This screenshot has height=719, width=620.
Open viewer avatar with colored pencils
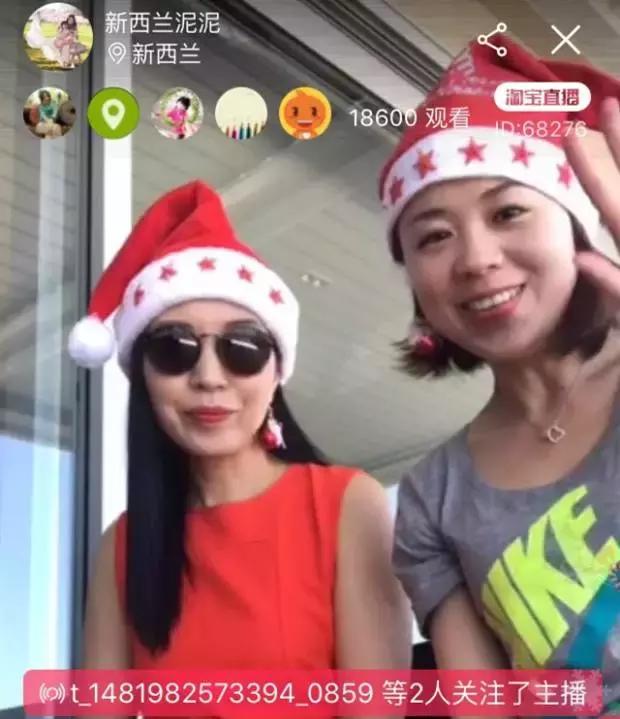pyautogui.click(x=241, y=113)
